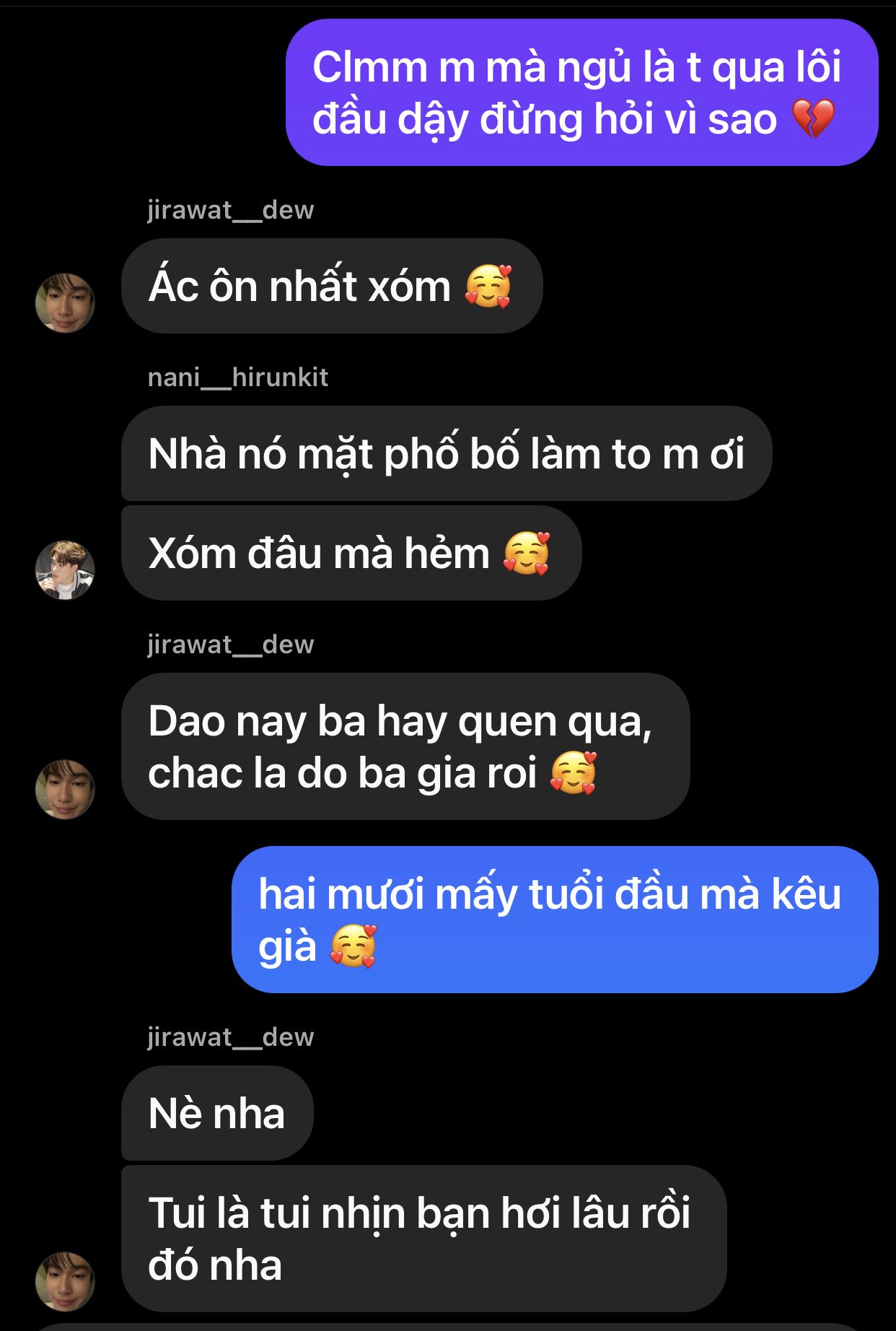Open jirawat__dew's avatar beside "Ác ôn nhất xóm"

coord(65,302)
